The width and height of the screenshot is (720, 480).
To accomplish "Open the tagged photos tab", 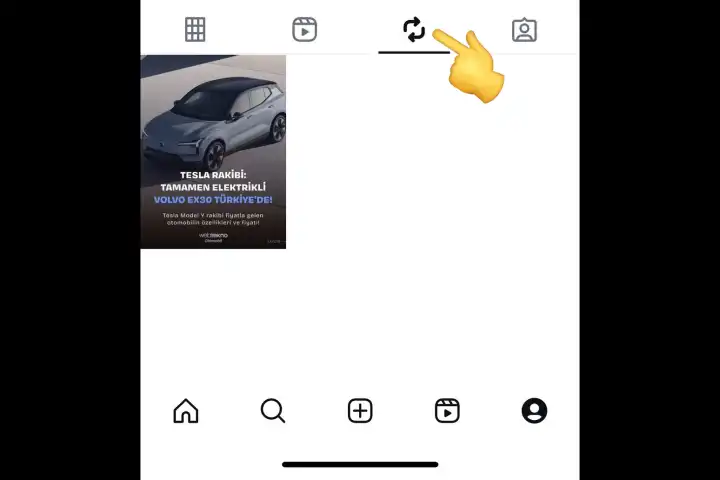I will pyautogui.click(x=524, y=30).
